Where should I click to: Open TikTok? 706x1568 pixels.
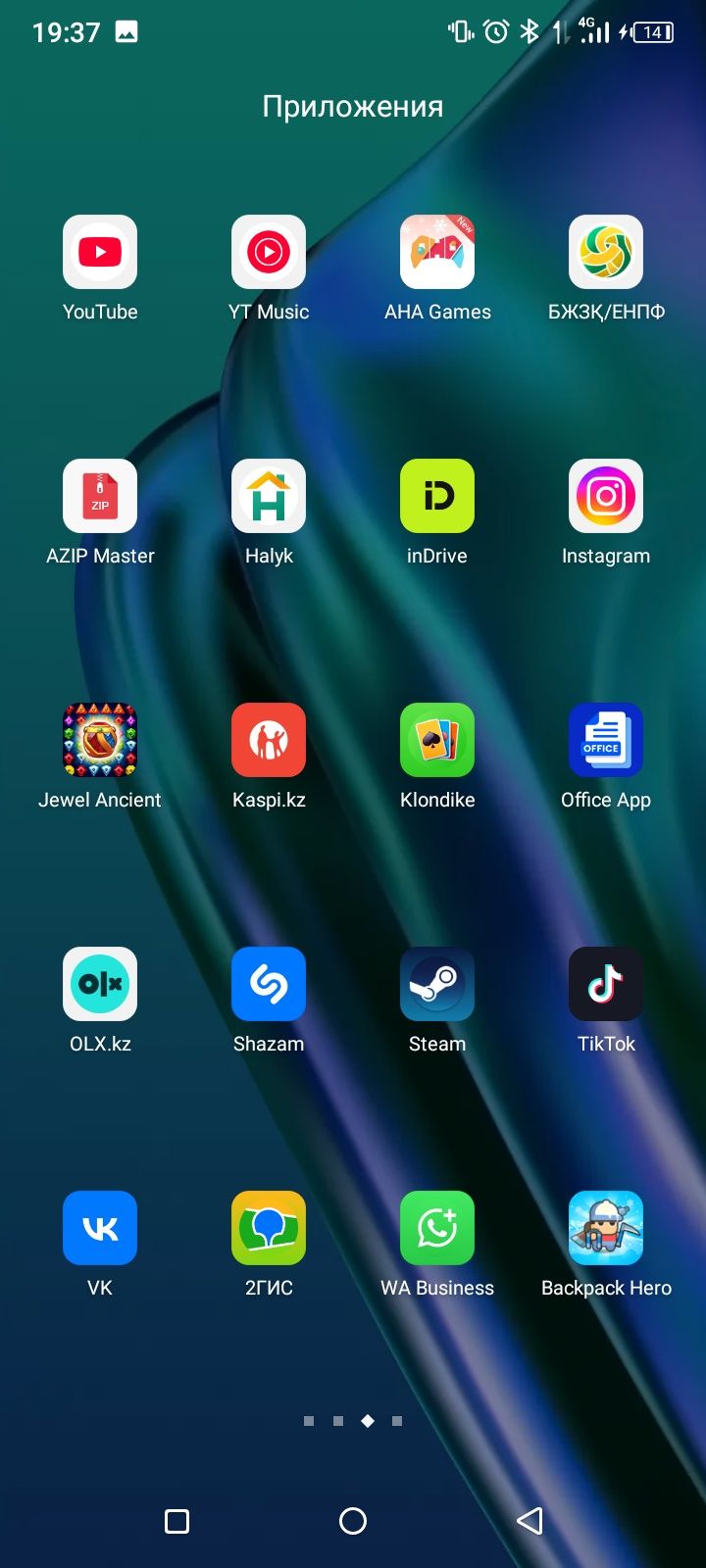pos(606,985)
